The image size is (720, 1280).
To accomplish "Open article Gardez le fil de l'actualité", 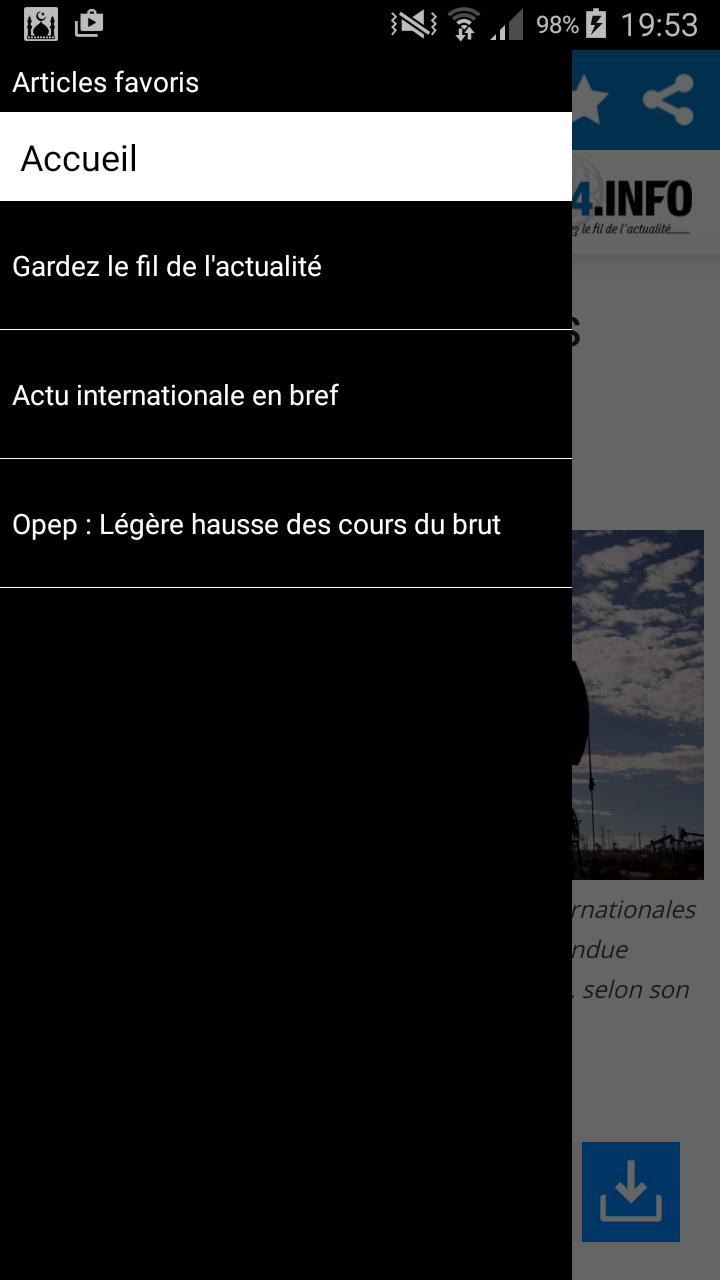I will (285, 267).
